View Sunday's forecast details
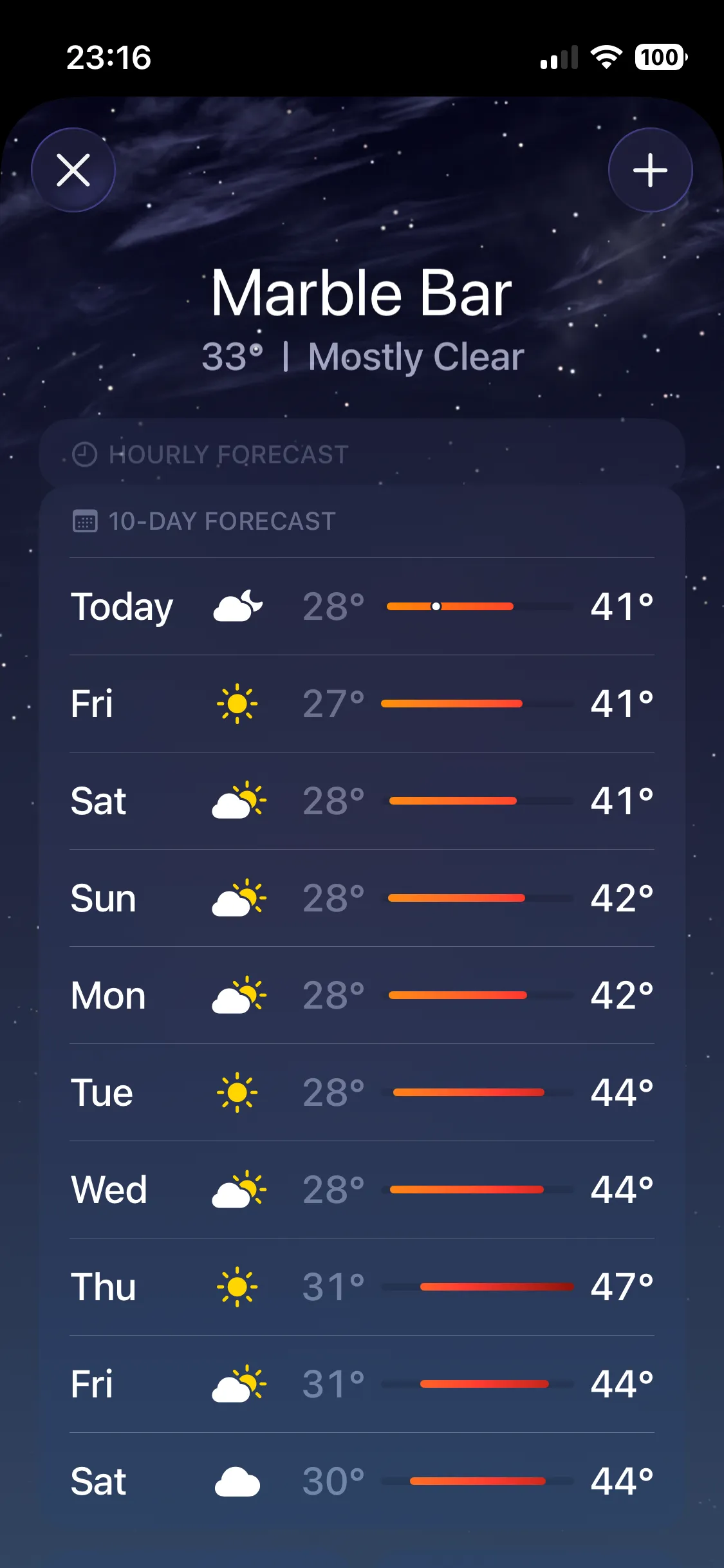 coord(362,899)
